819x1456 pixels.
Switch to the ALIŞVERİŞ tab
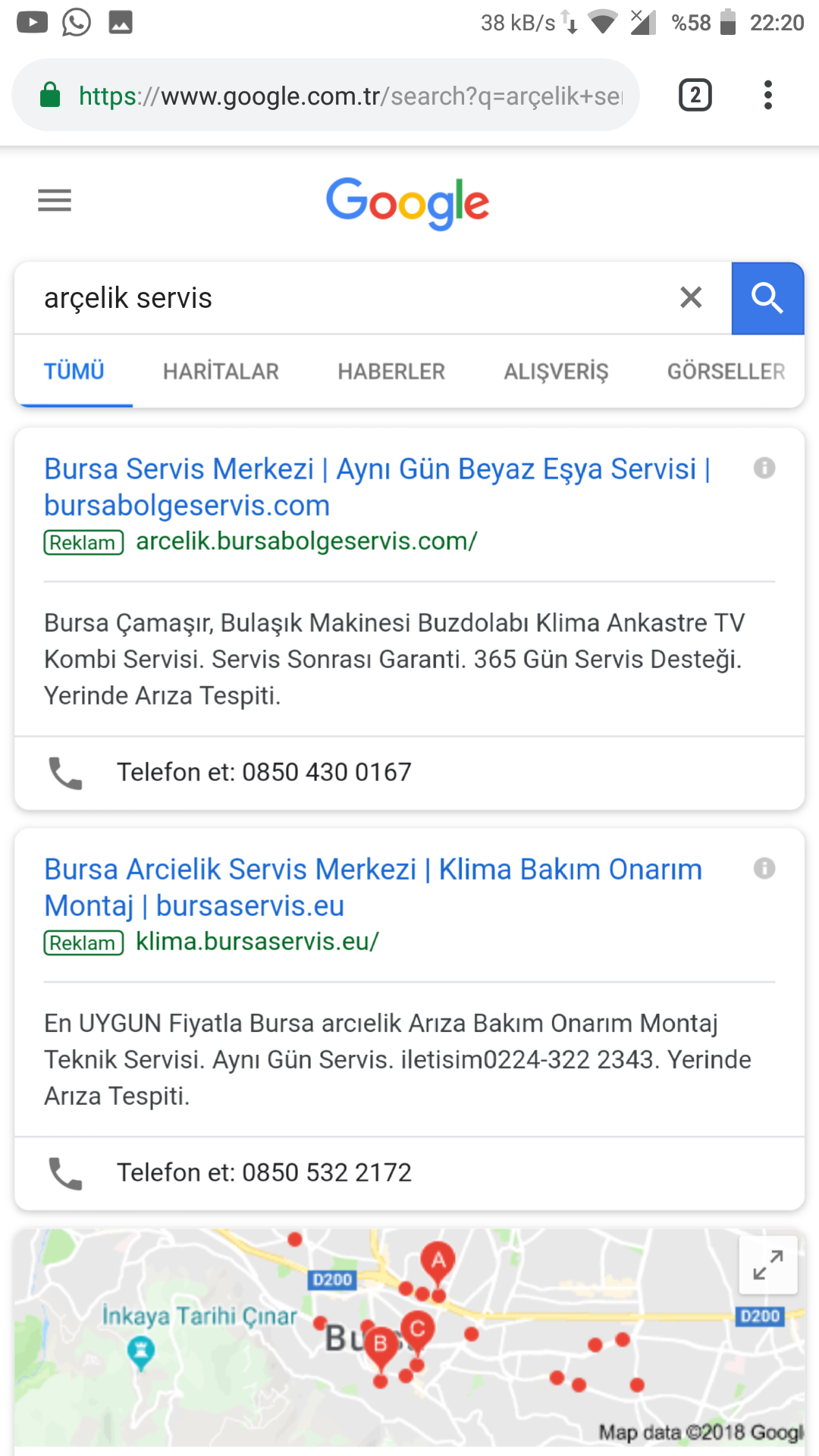pos(557,372)
